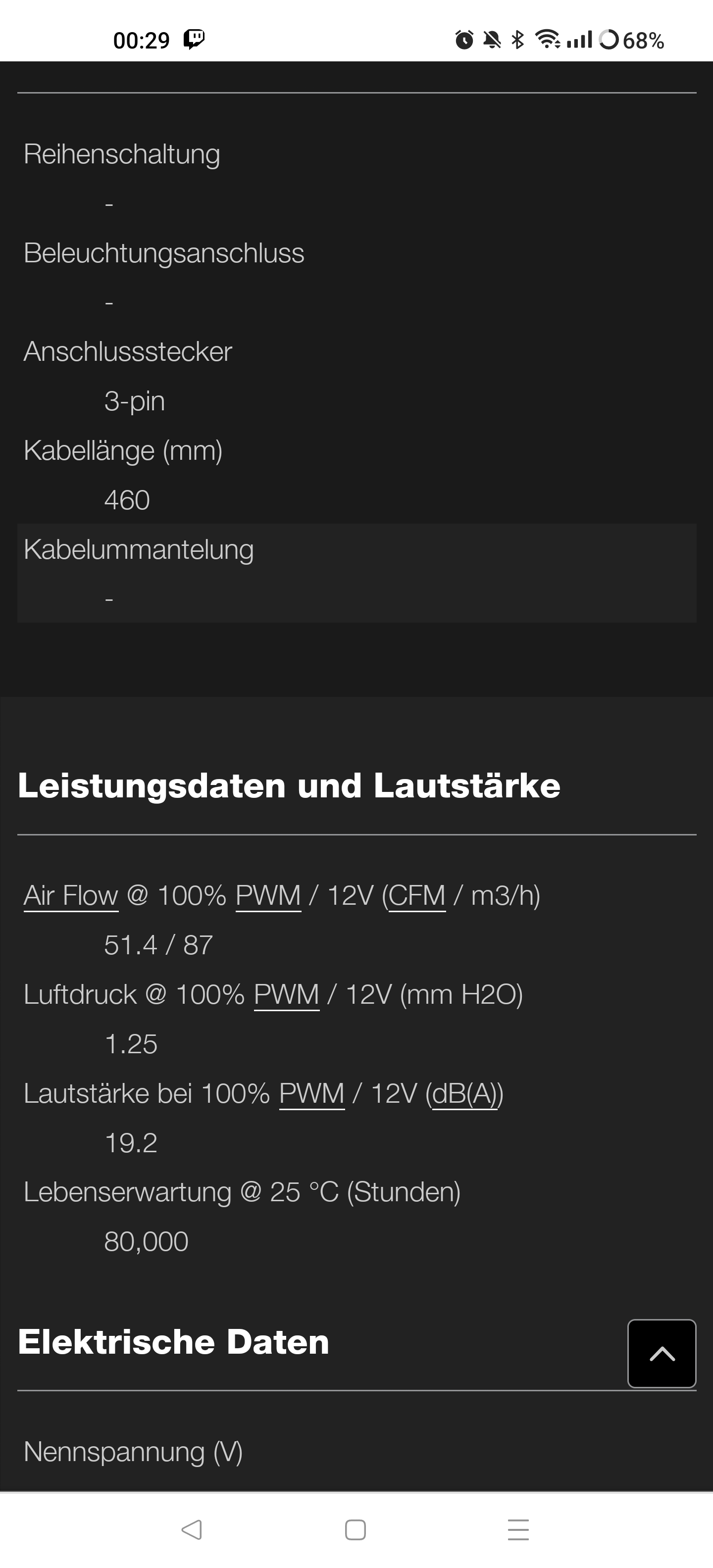Image resolution: width=713 pixels, height=1568 pixels.
Task: Open the underlined dB(A) term
Action: tap(464, 1093)
